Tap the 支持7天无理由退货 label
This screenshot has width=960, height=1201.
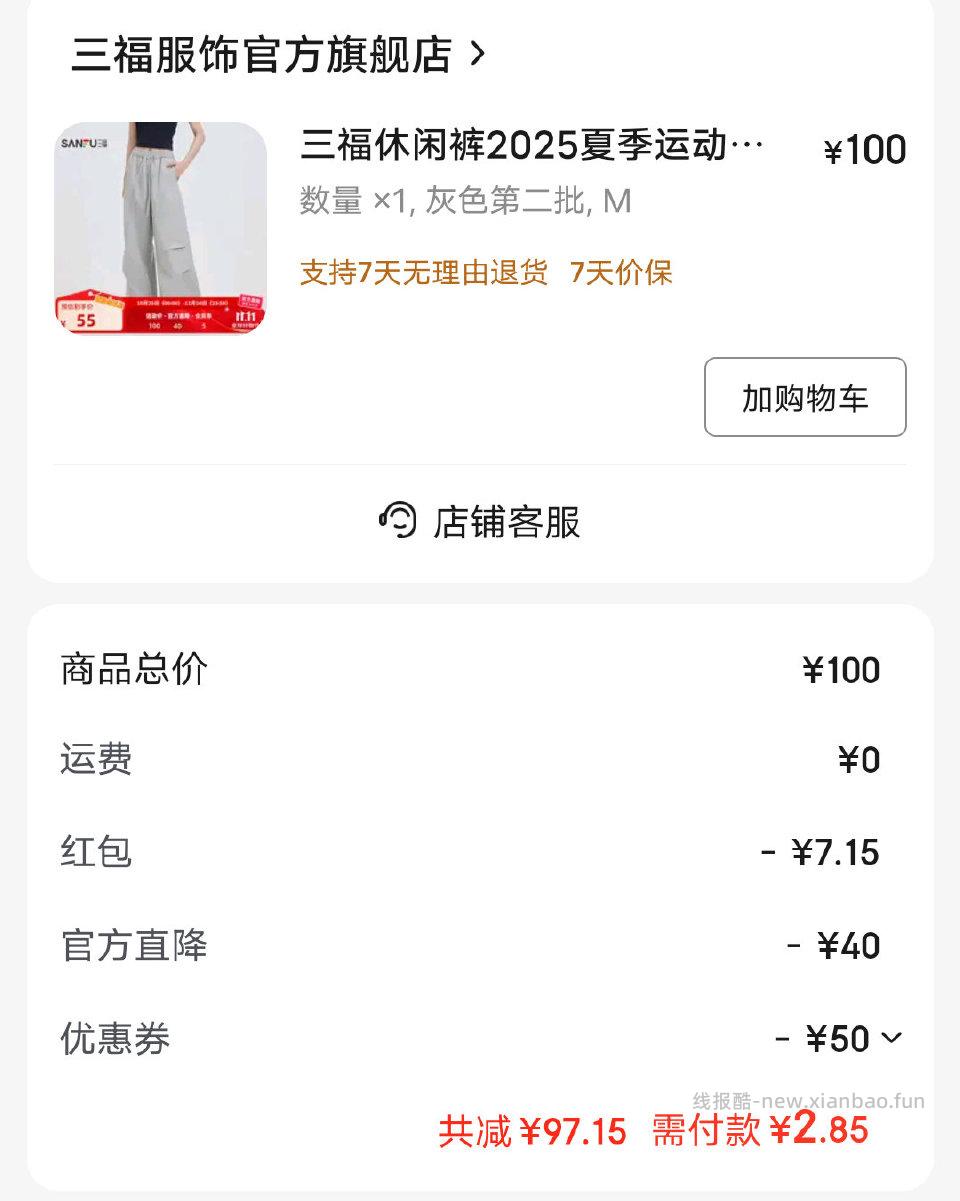click(419, 272)
